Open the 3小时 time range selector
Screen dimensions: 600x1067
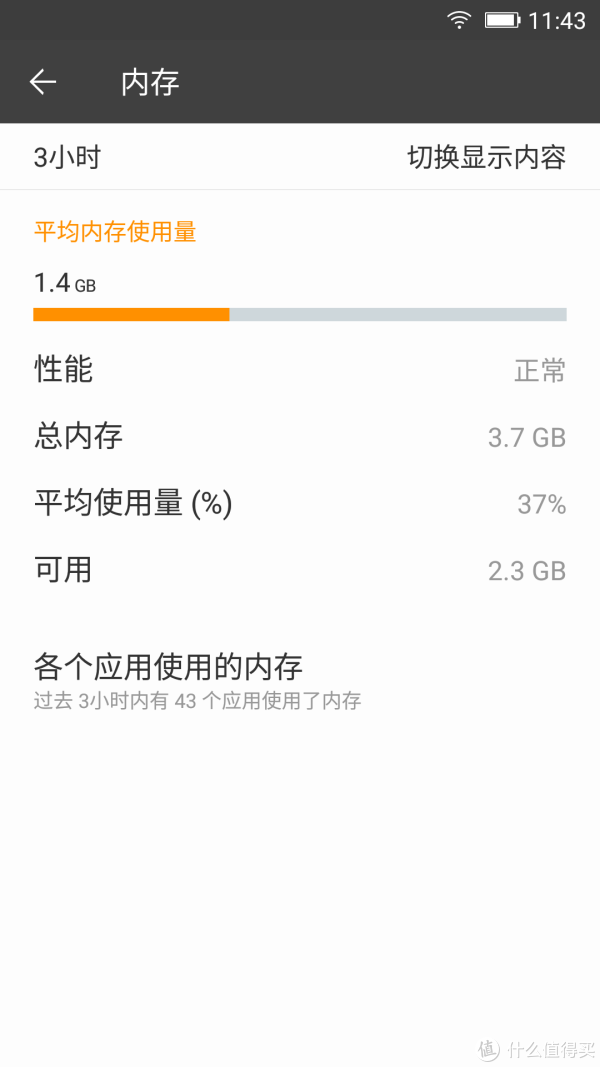(67, 158)
